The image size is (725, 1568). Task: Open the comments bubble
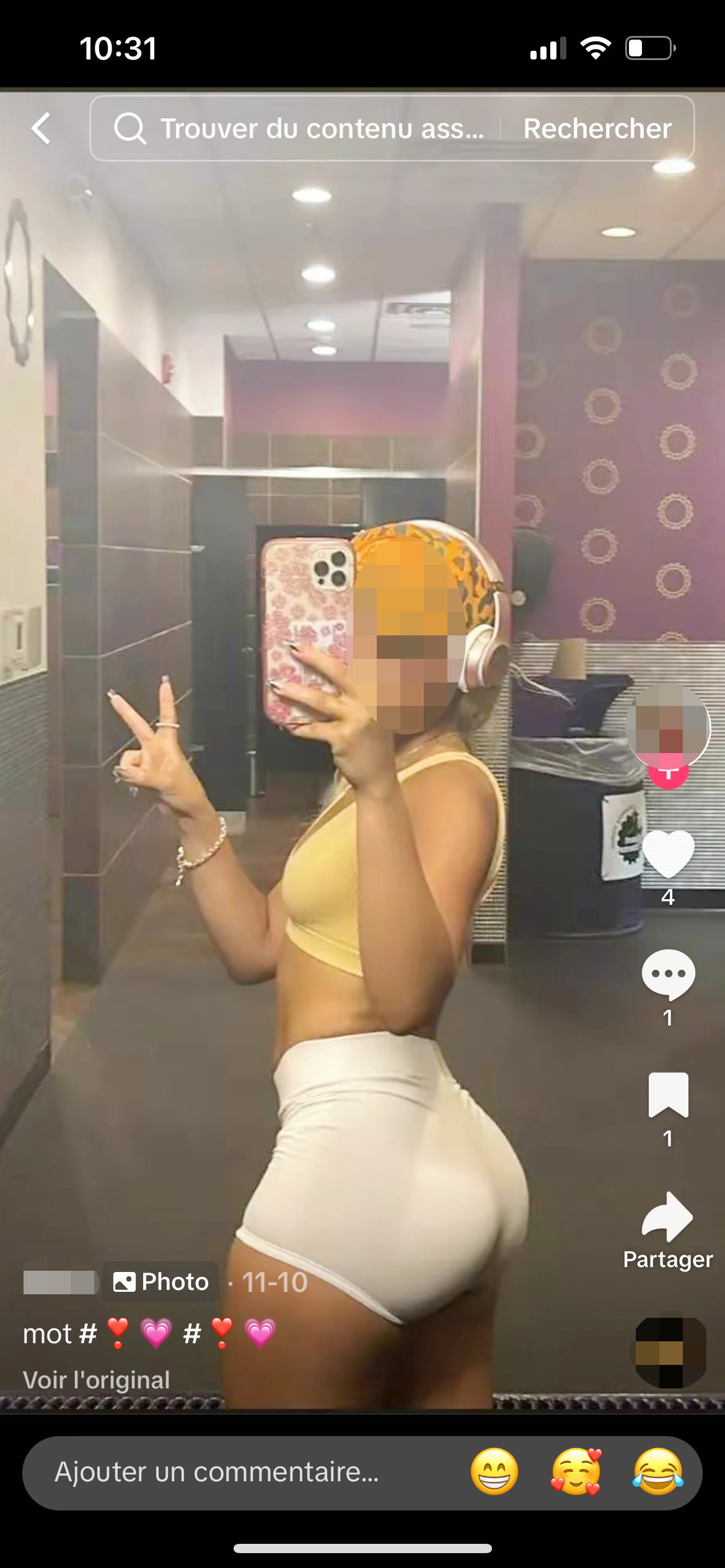point(667,974)
